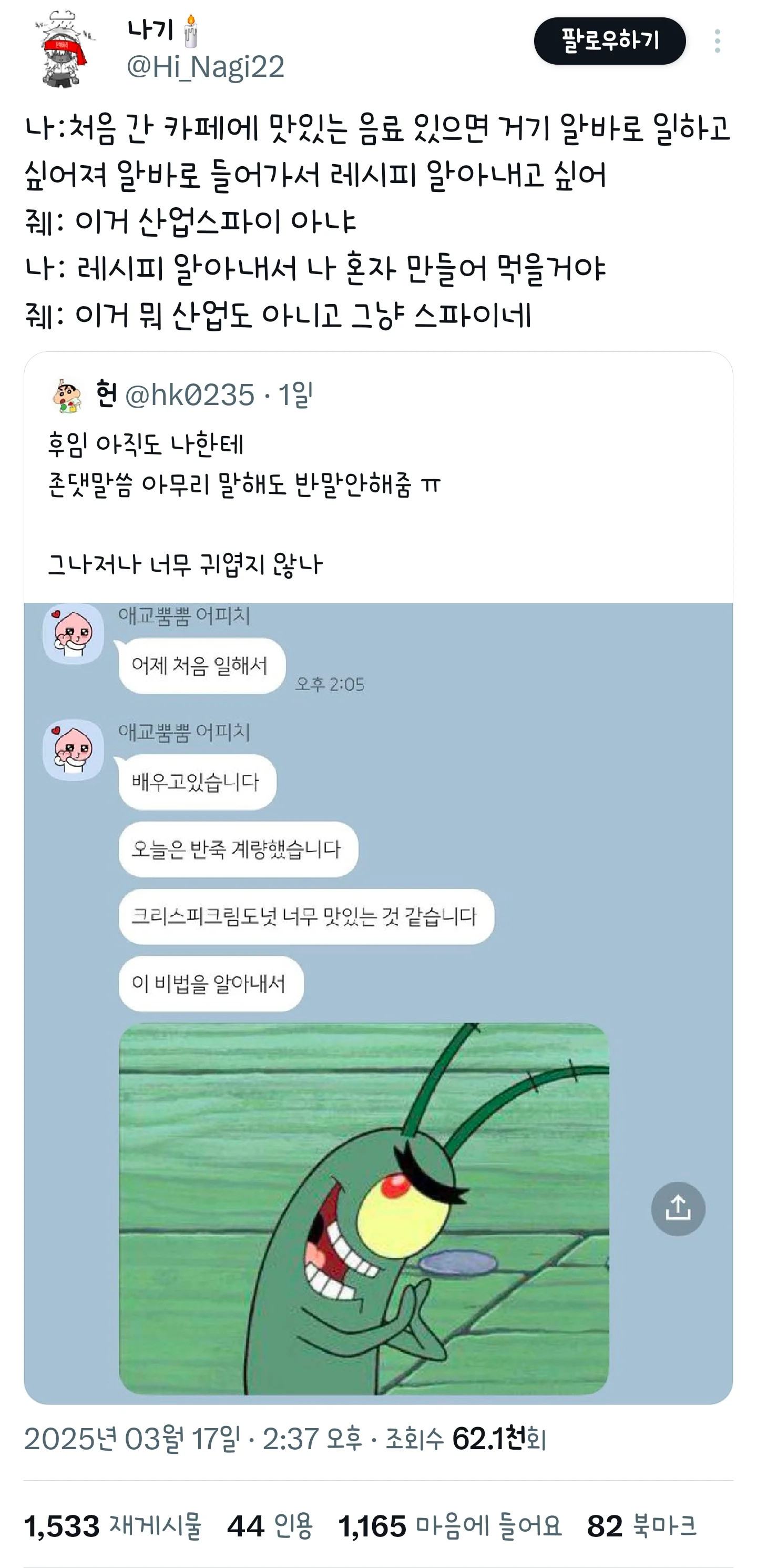The width and height of the screenshot is (757, 1568).
Task: Tap the share icon on the image
Action: tap(677, 1208)
